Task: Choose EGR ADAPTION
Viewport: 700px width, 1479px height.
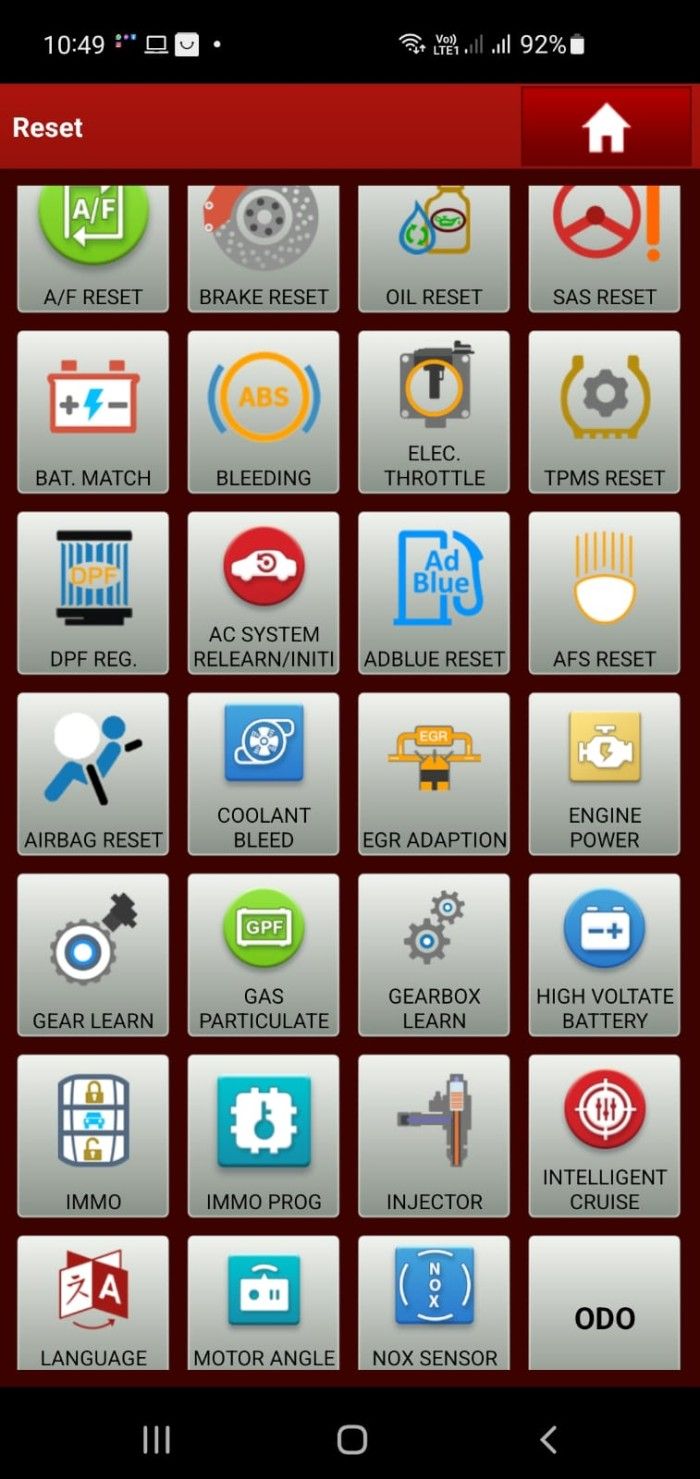Action: [x=434, y=774]
